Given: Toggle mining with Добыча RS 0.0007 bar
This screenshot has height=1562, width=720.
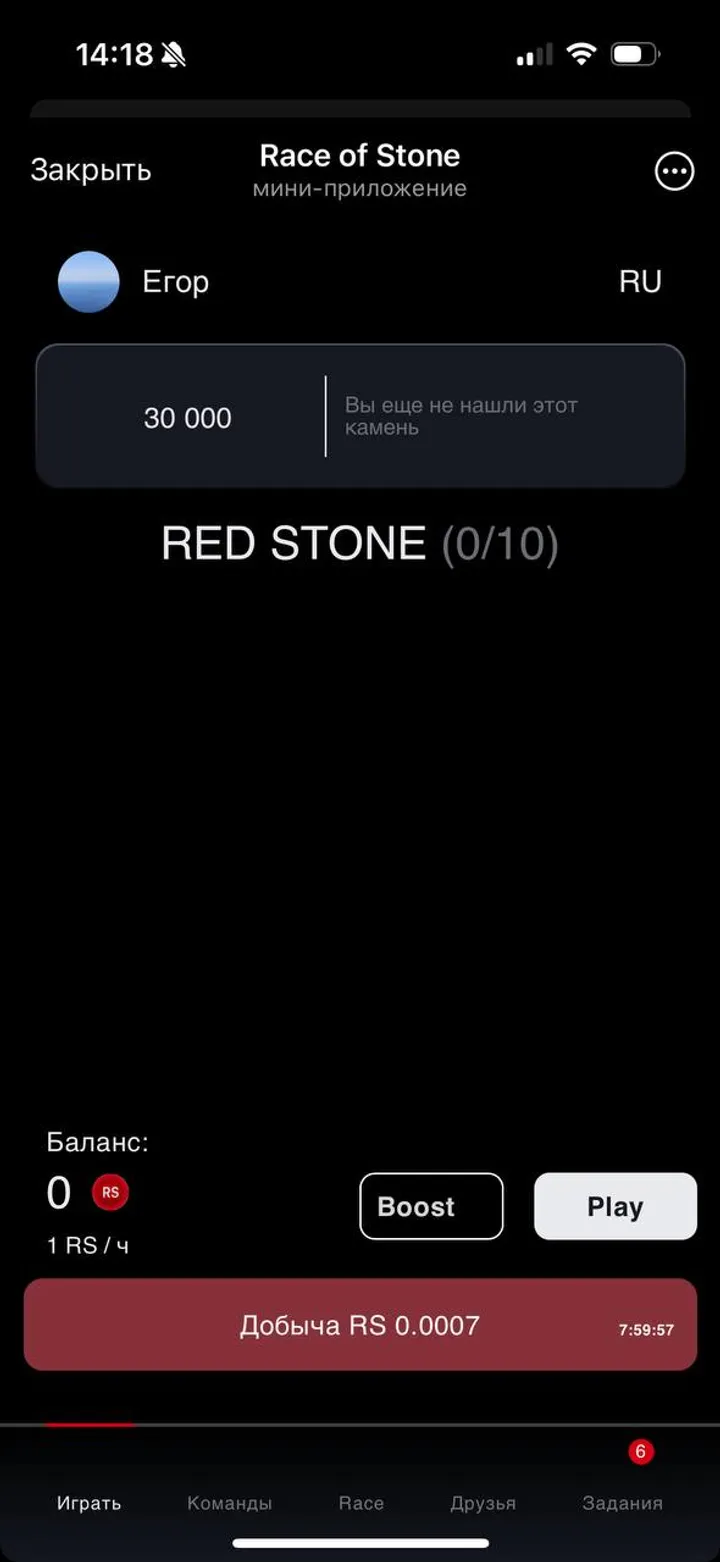Looking at the screenshot, I should pos(360,1325).
